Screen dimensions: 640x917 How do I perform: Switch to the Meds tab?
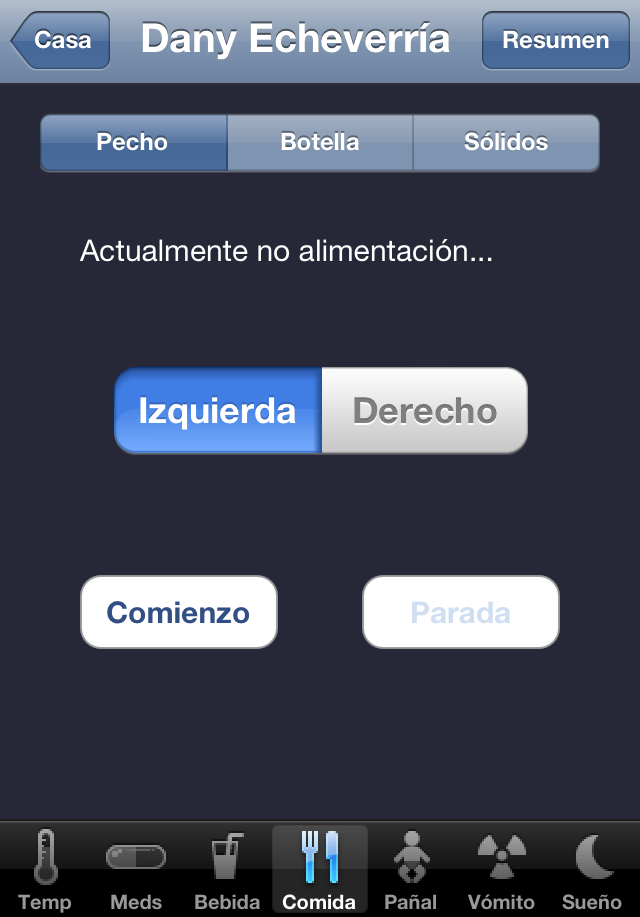pos(136,870)
